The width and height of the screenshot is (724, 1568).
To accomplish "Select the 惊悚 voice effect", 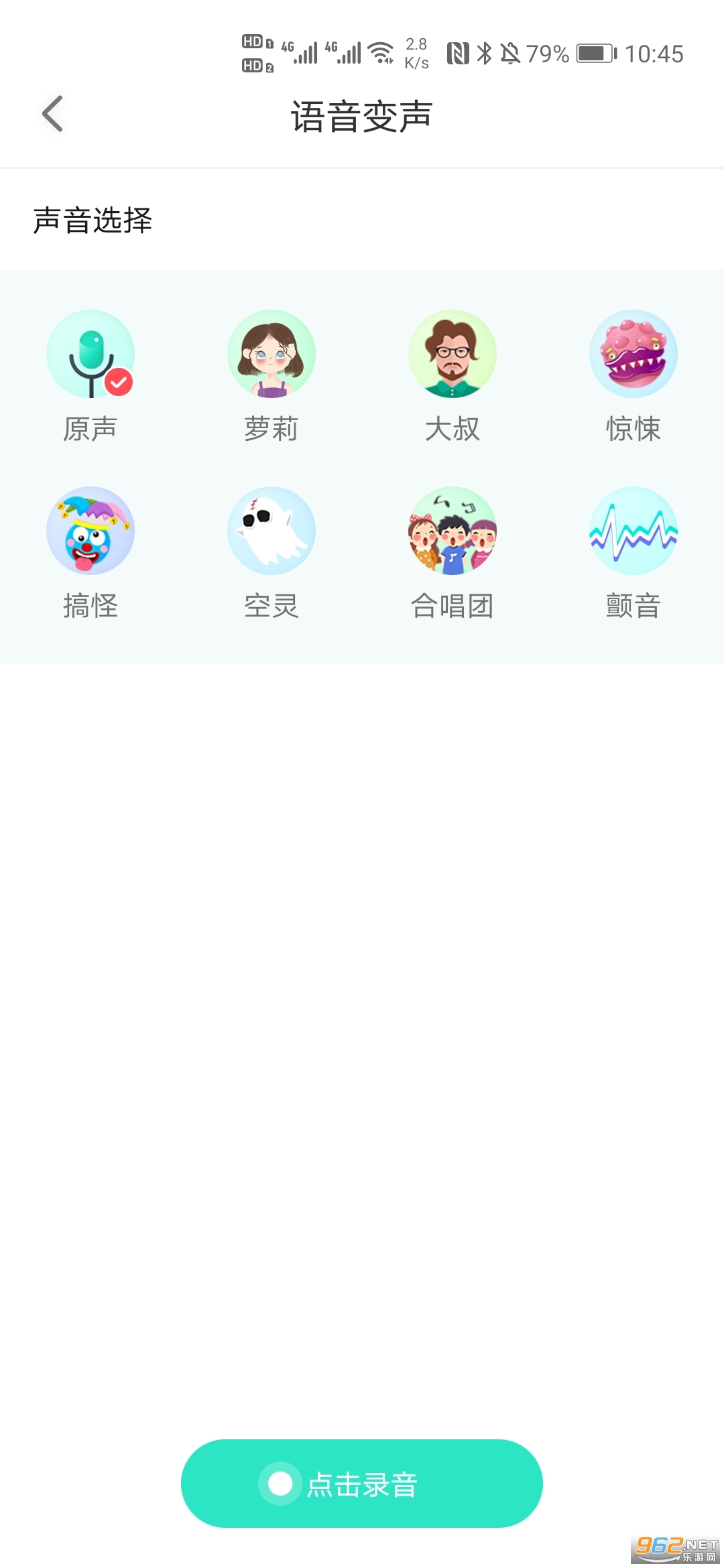I will point(633,354).
